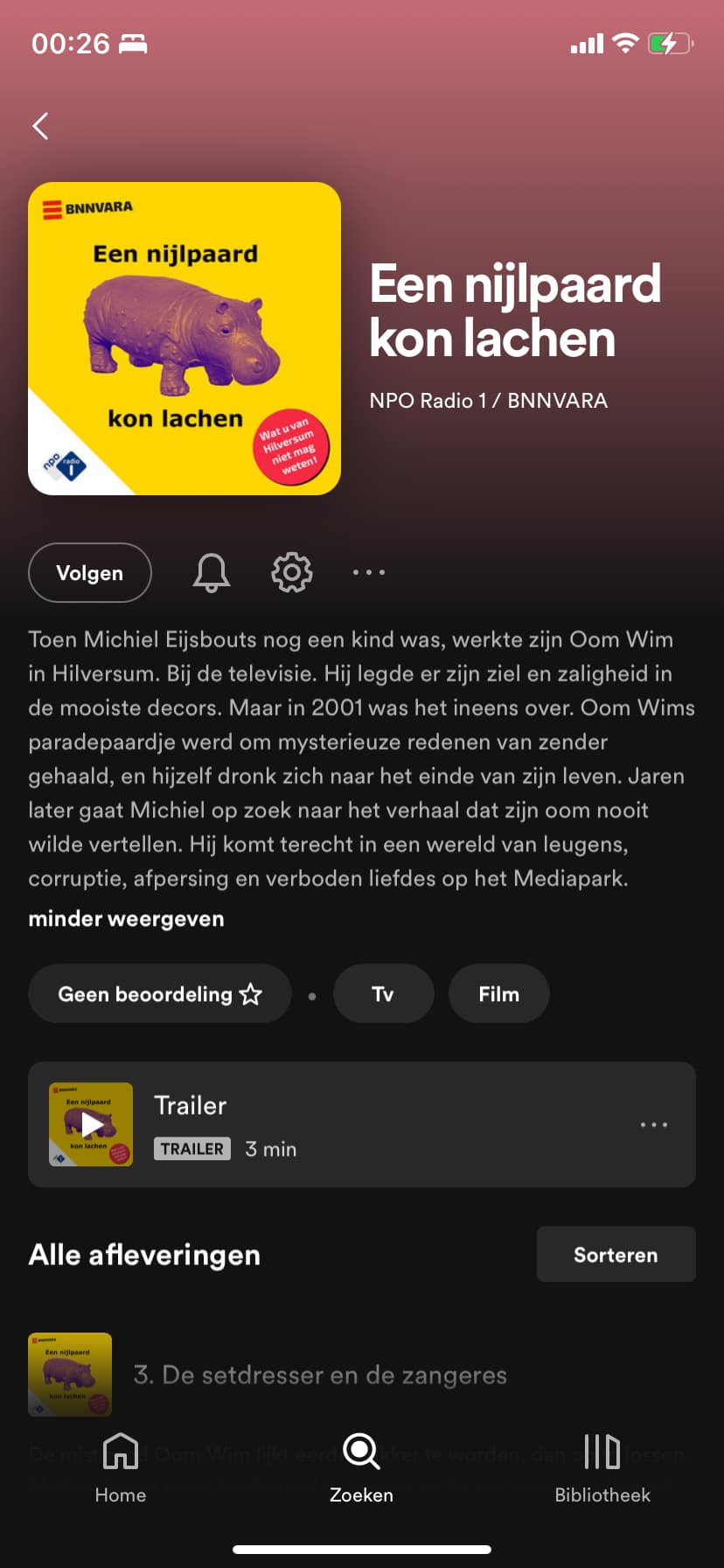
Task: Sort episodes with Sorteren
Action: [x=616, y=1255]
